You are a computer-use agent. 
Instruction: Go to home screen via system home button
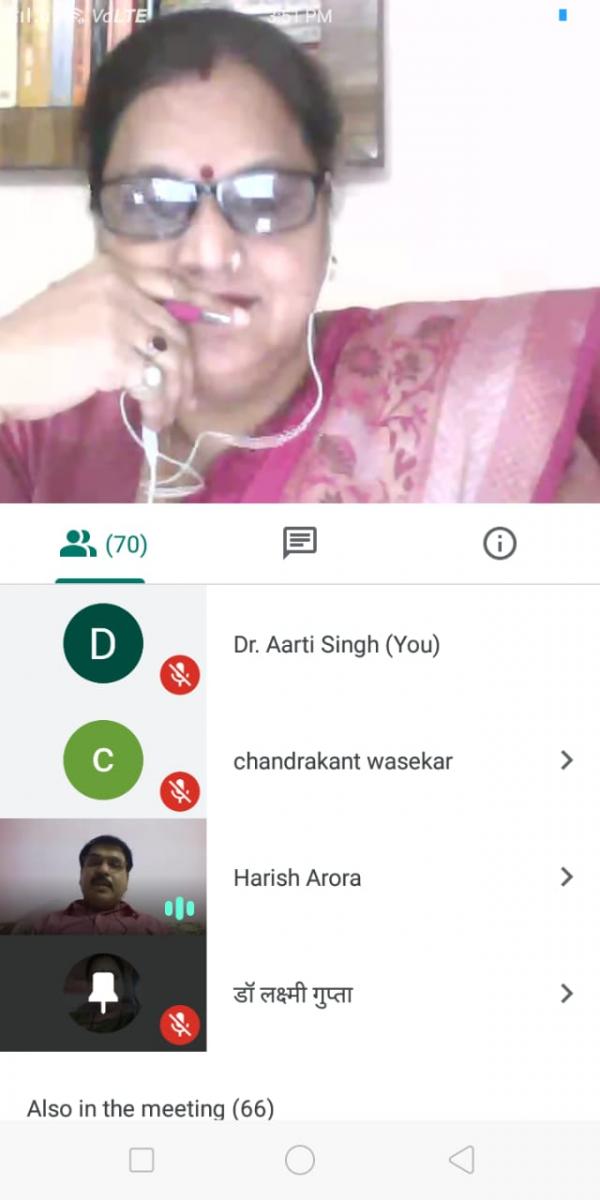(x=300, y=1160)
